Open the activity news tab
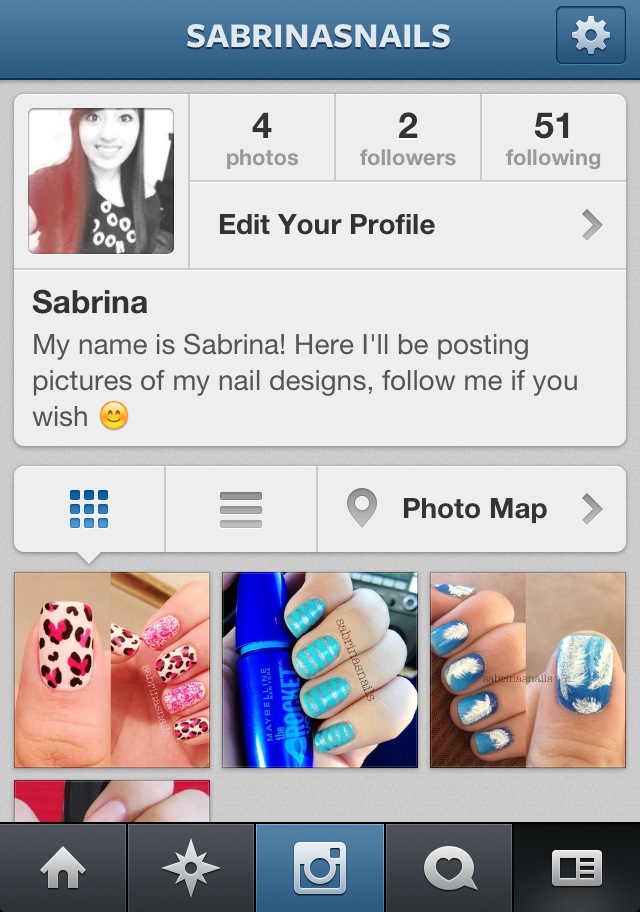The image size is (640, 912). [449, 868]
